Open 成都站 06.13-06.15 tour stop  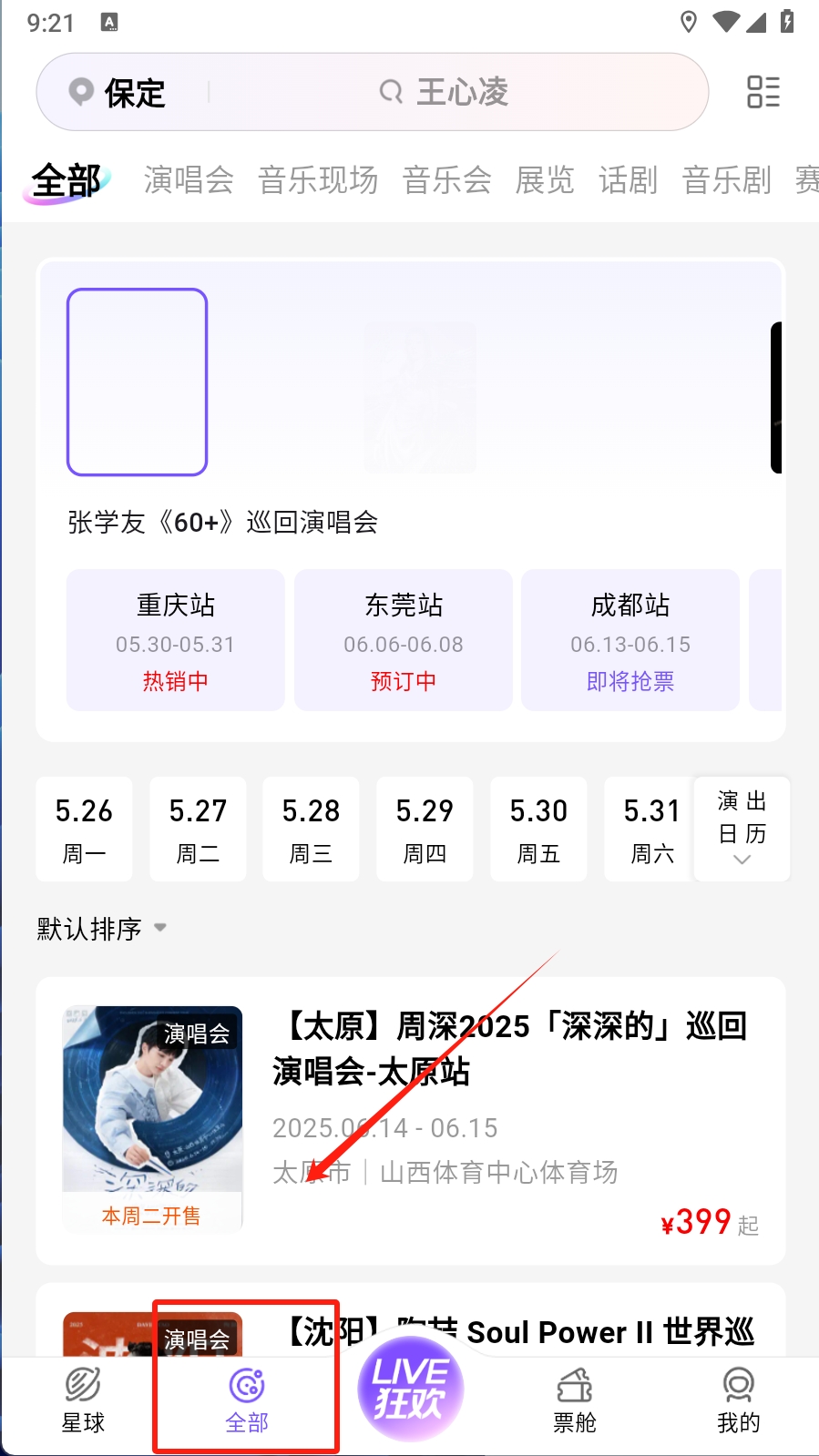630,640
